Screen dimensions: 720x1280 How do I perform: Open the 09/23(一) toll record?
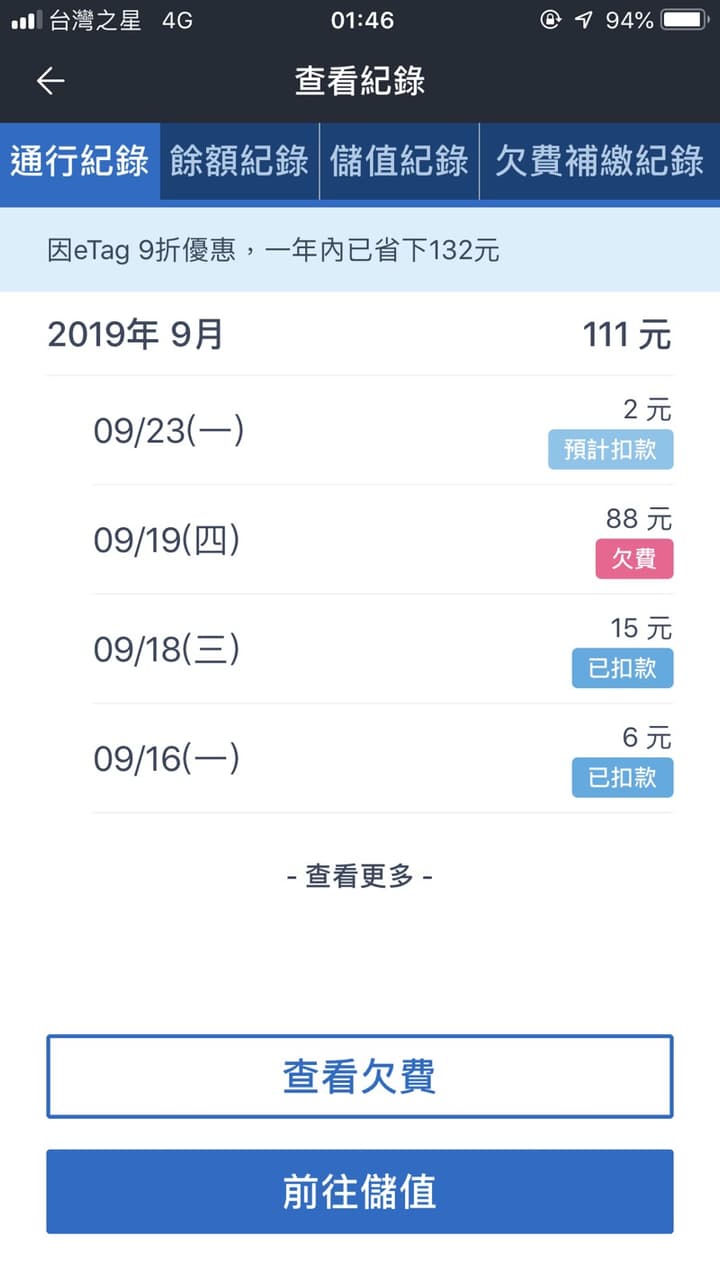point(383,431)
